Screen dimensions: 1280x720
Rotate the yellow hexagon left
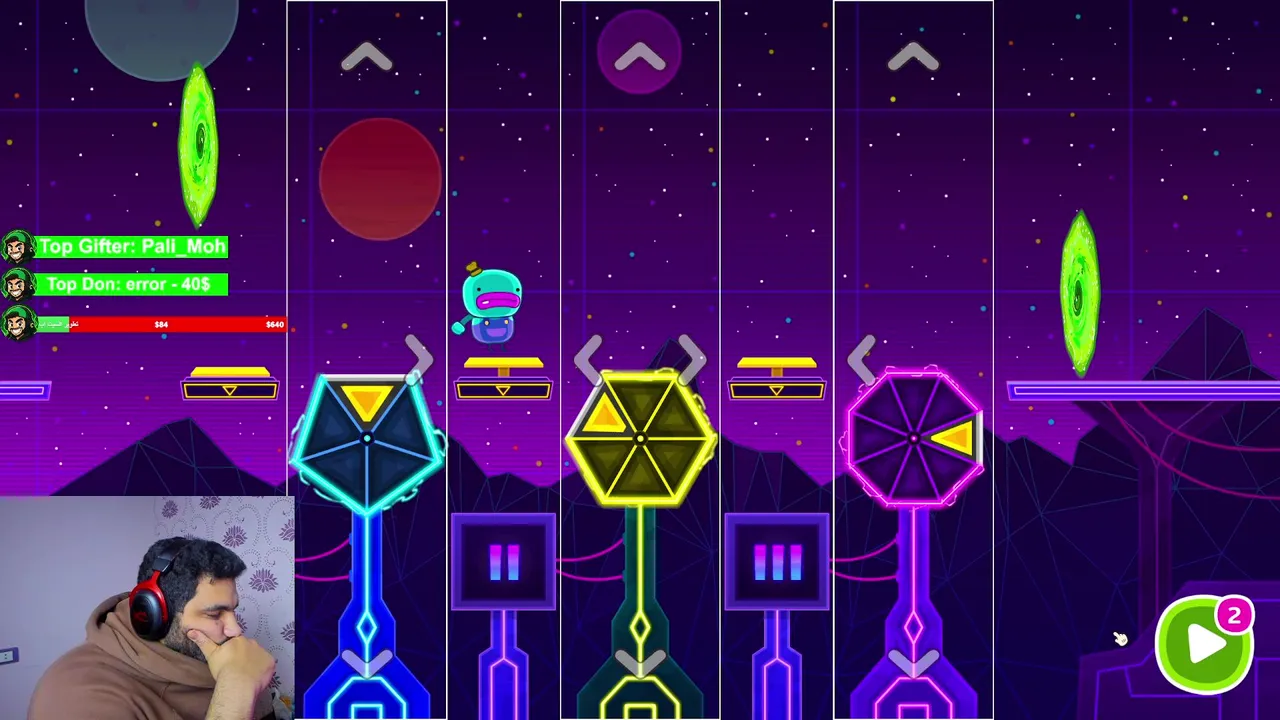(587, 355)
